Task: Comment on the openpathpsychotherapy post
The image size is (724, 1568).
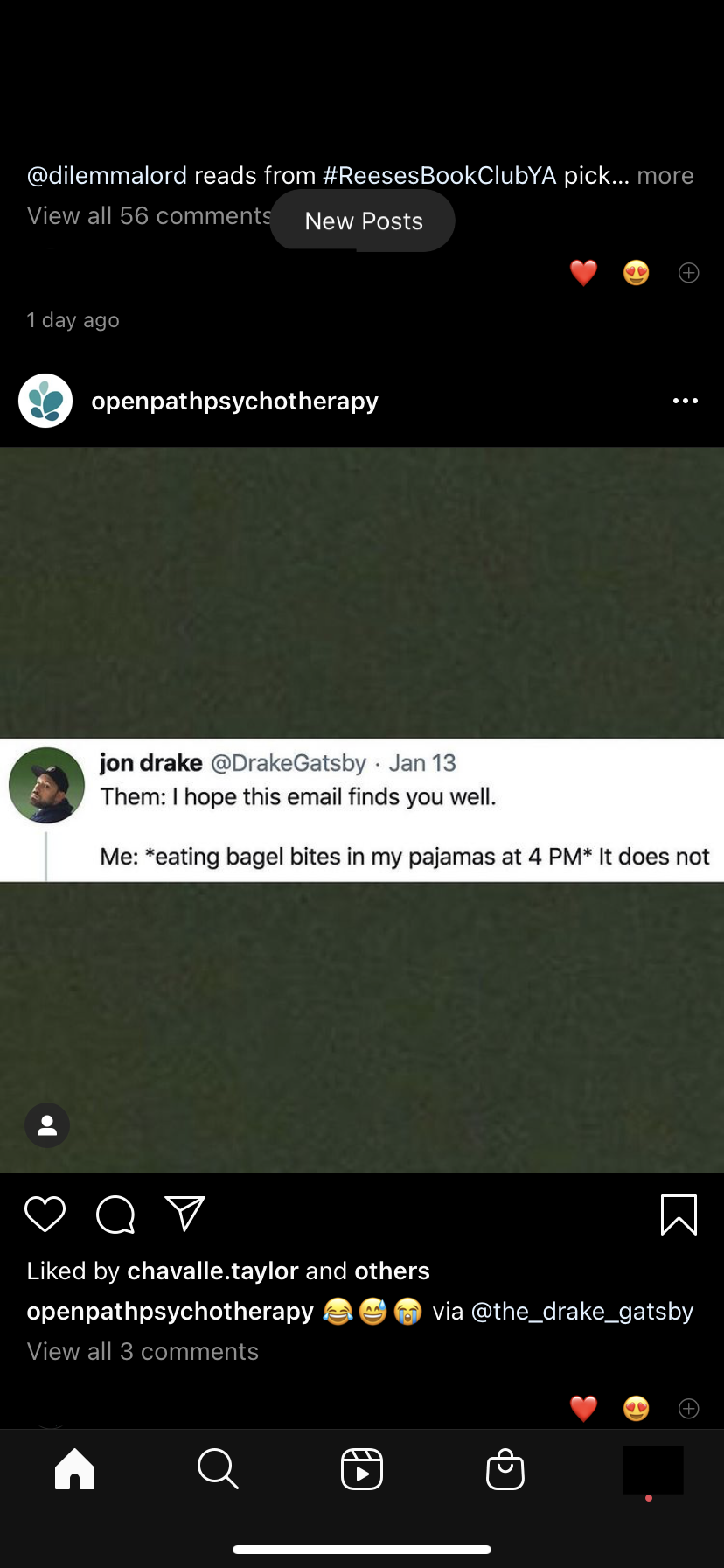Action: coord(115,1214)
